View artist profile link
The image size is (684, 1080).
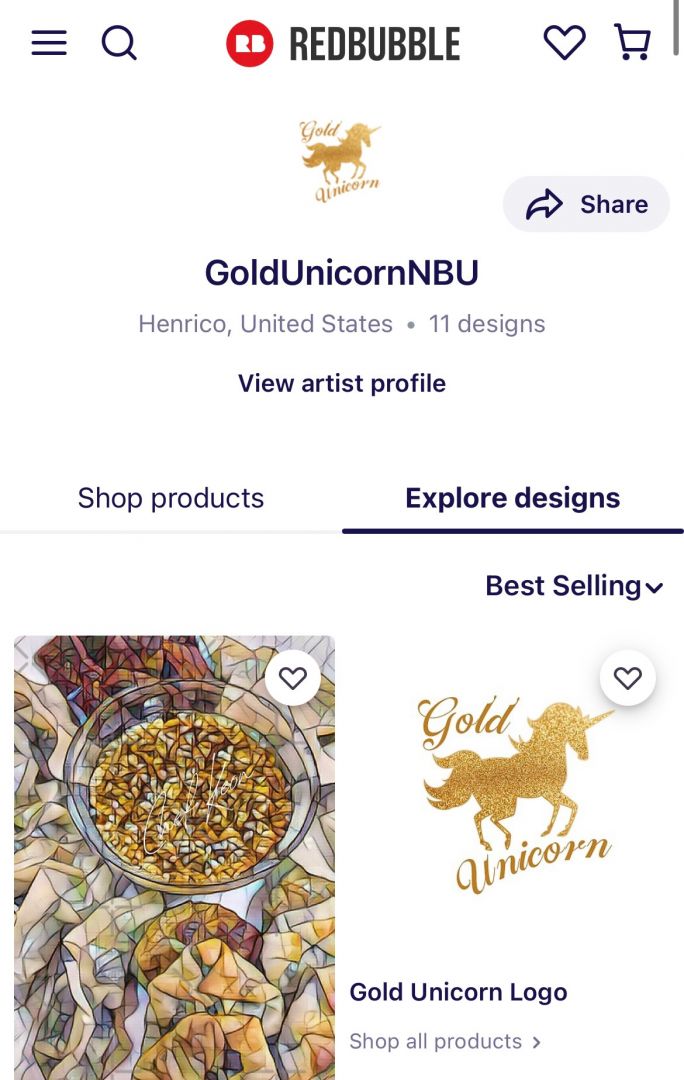coord(342,383)
